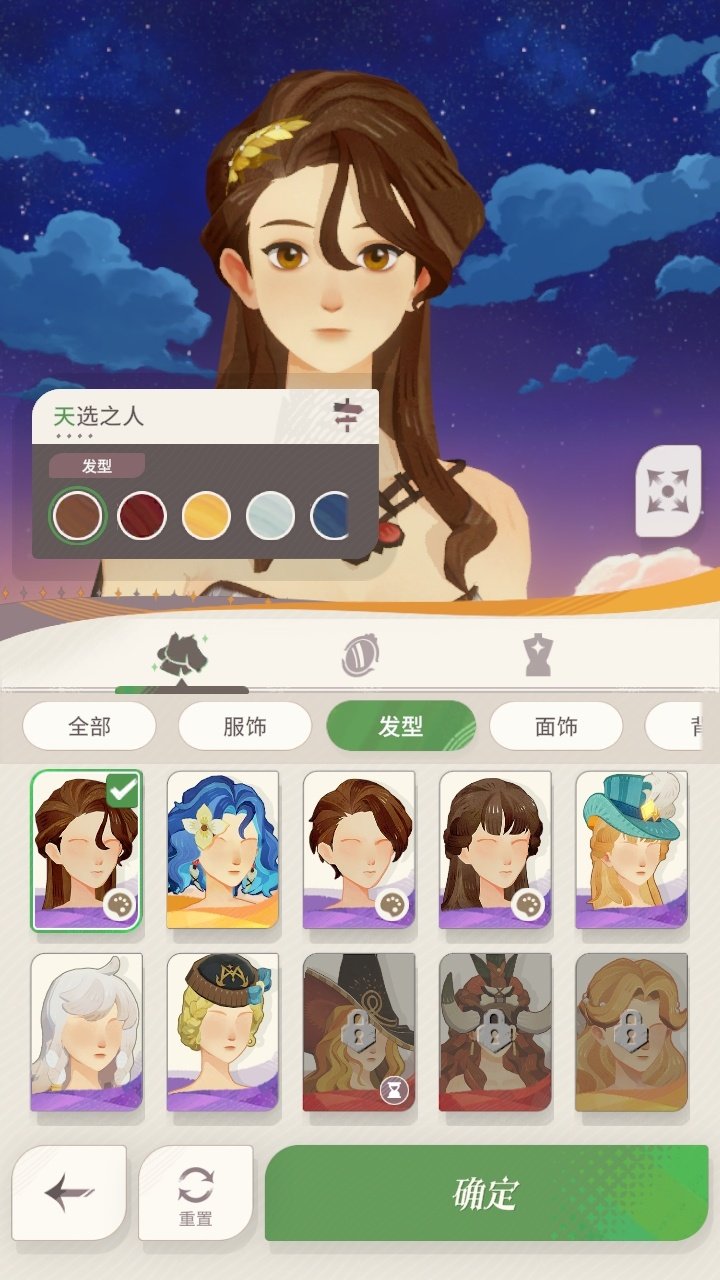Select the dark red hair color
Screen dimensions: 720x1280
pyautogui.click(x=142, y=515)
